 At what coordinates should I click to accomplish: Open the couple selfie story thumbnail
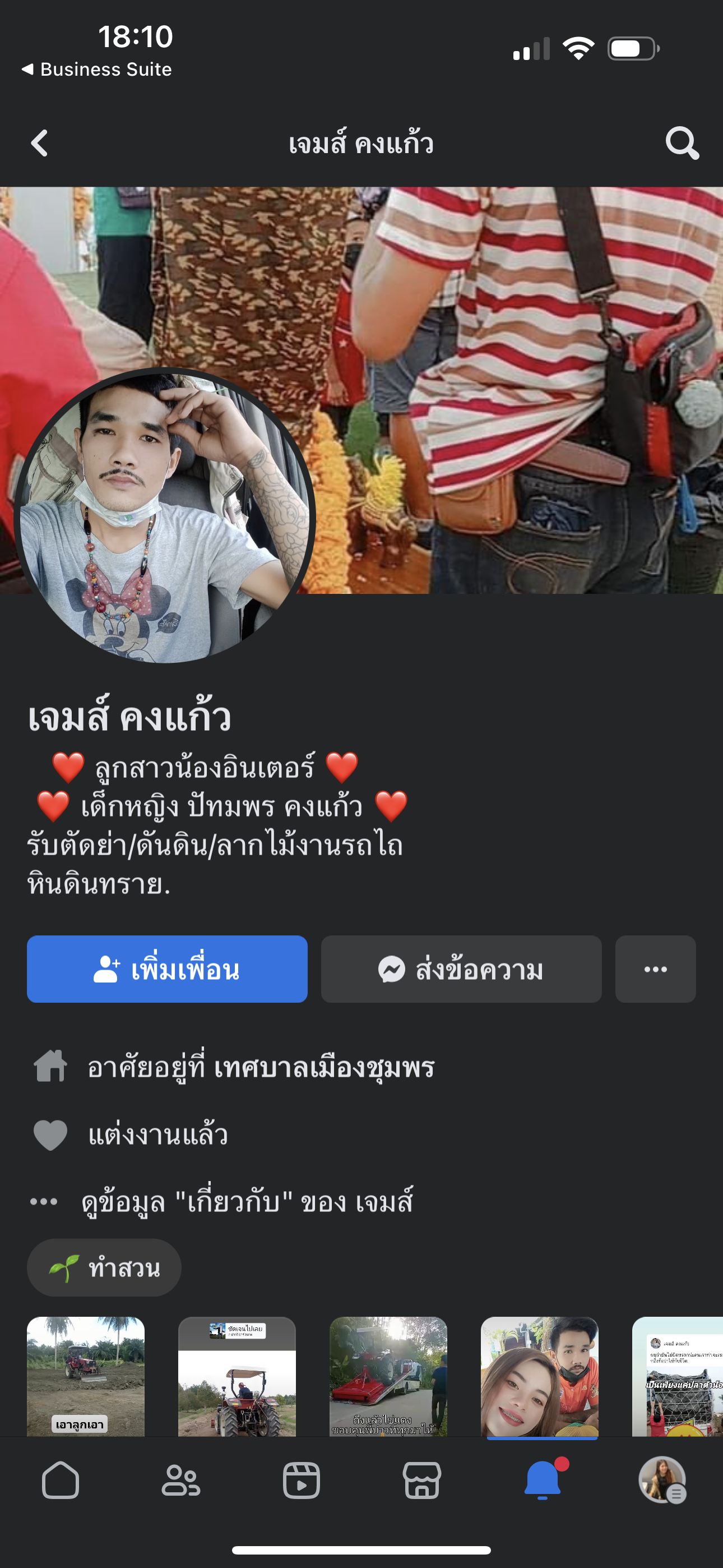click(x=539, y=1376)
